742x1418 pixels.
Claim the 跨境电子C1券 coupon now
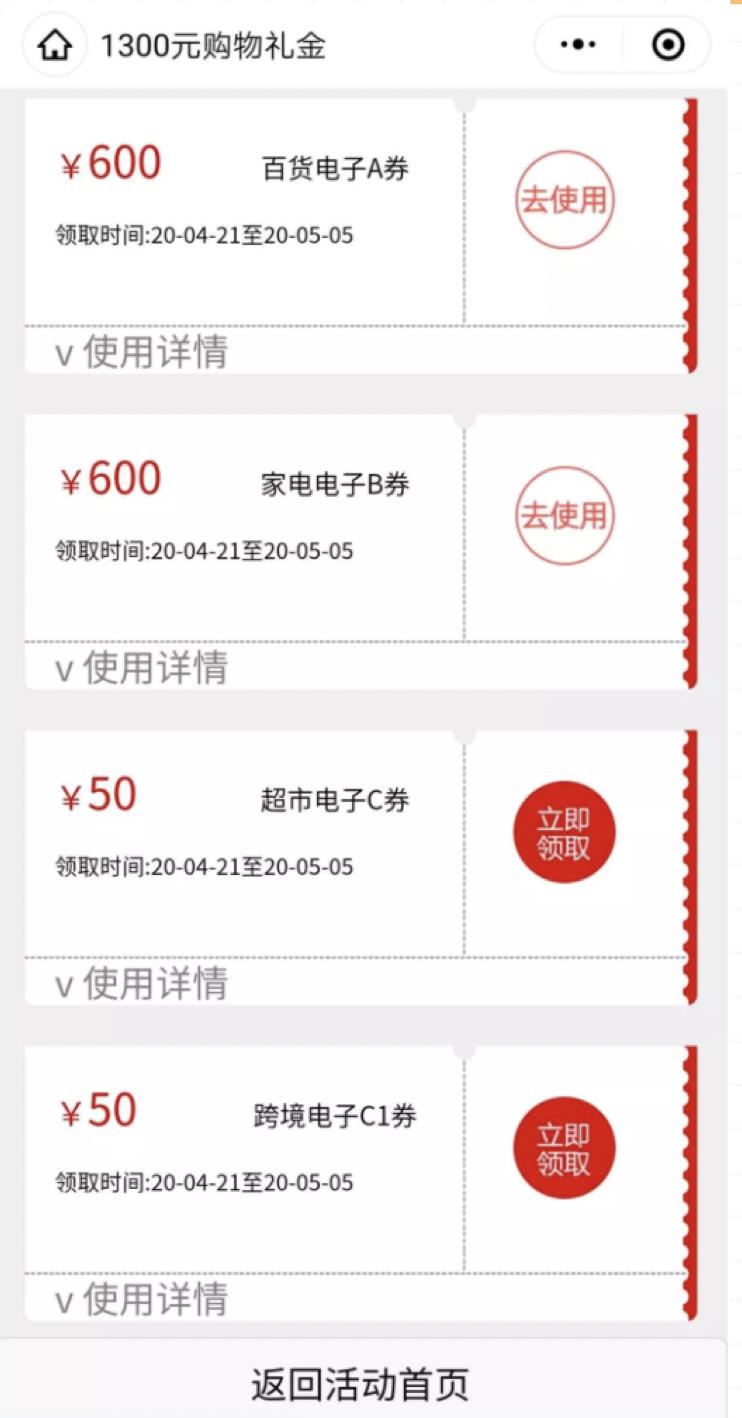pos(563,1148)
